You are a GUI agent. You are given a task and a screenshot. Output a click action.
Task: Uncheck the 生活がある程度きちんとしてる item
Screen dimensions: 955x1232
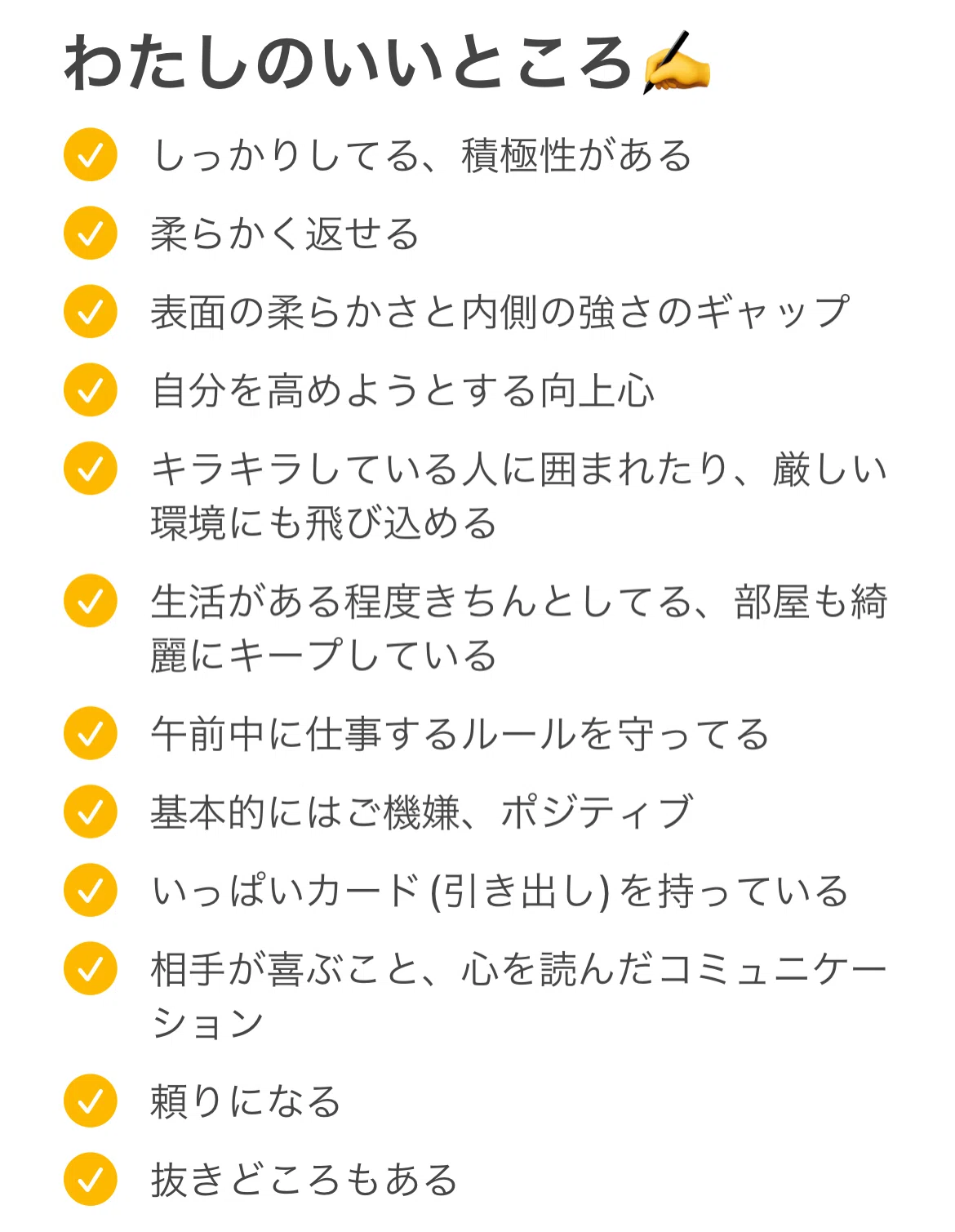coord(91,601)
